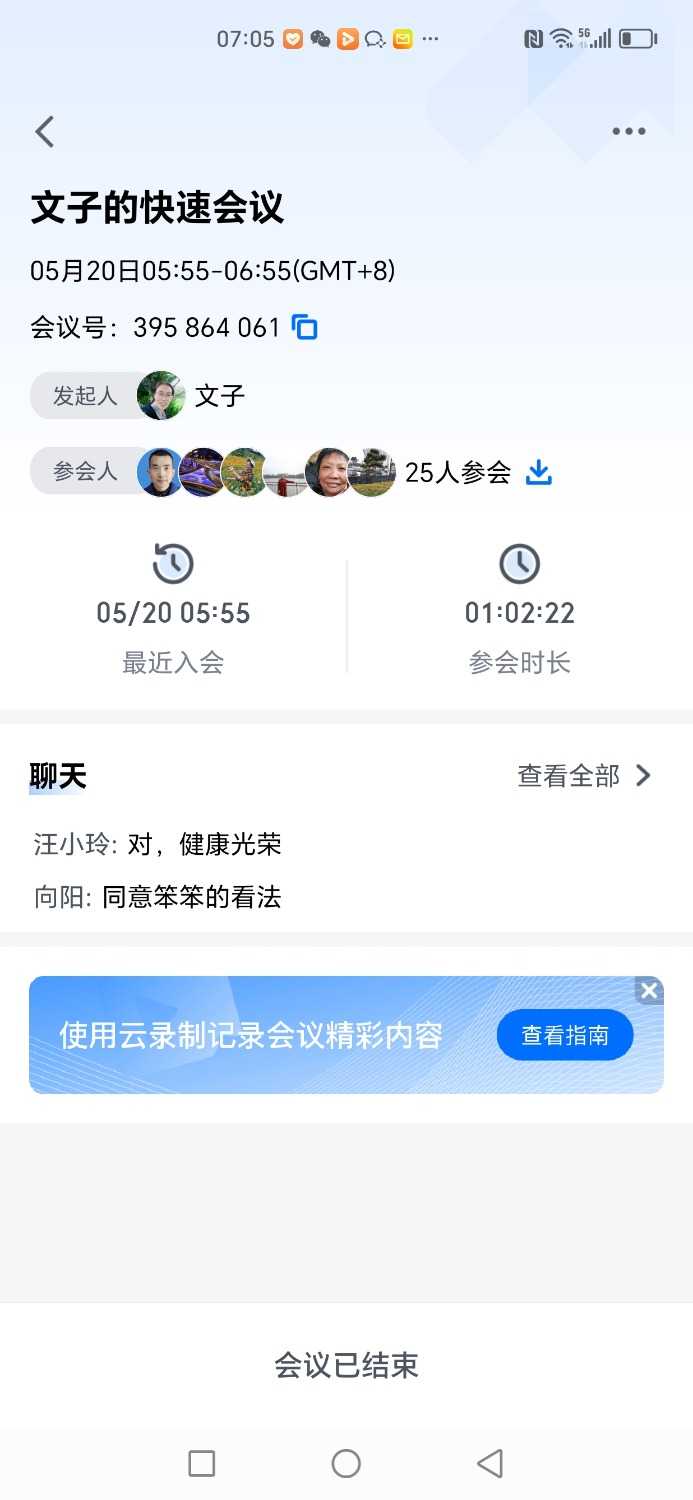Open 查看全部 to view all chat
This screenshot has height=1500, width=693.
pyautogui.click(x=583, y=776)
